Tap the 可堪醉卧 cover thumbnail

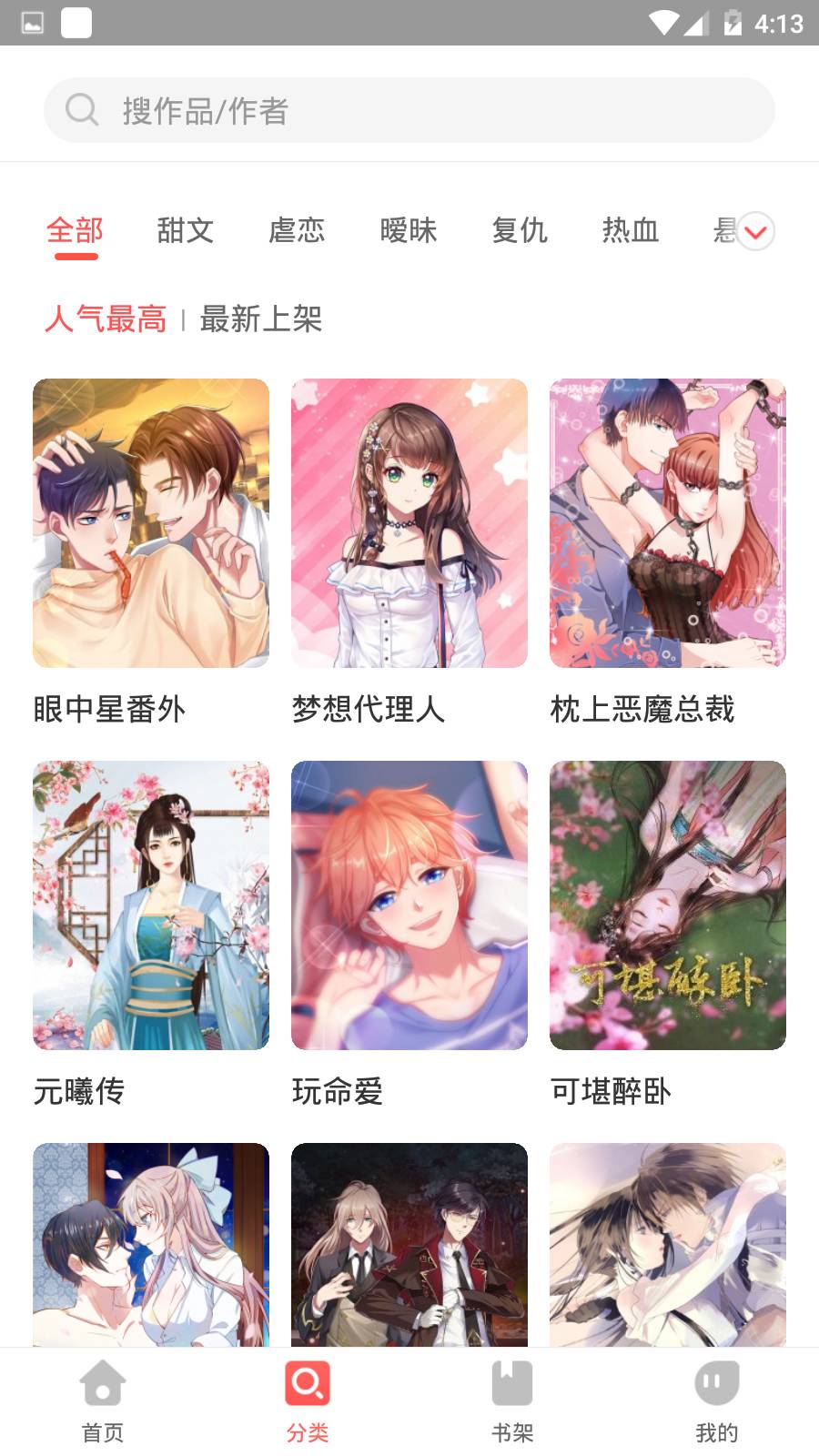667,904
